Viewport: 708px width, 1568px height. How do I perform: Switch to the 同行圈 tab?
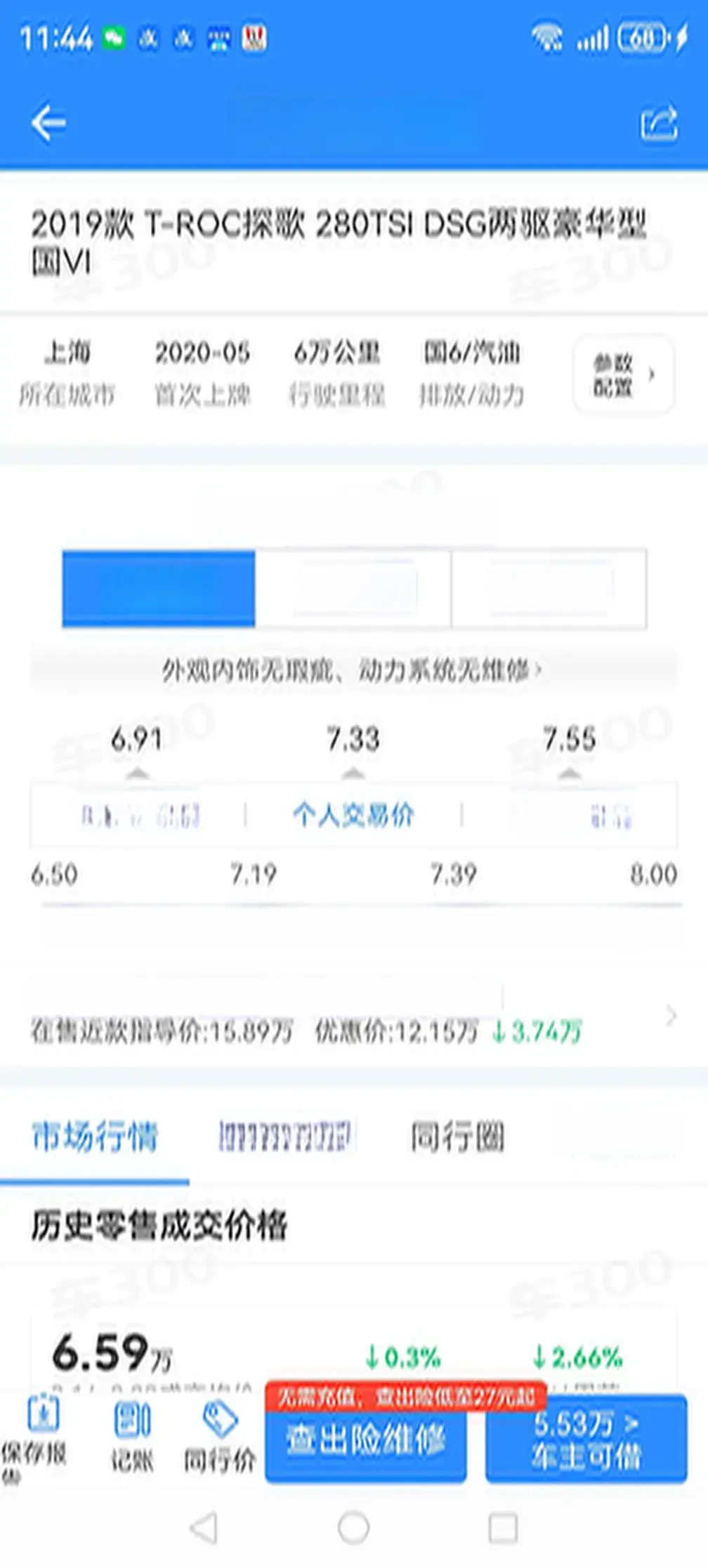457,1137
